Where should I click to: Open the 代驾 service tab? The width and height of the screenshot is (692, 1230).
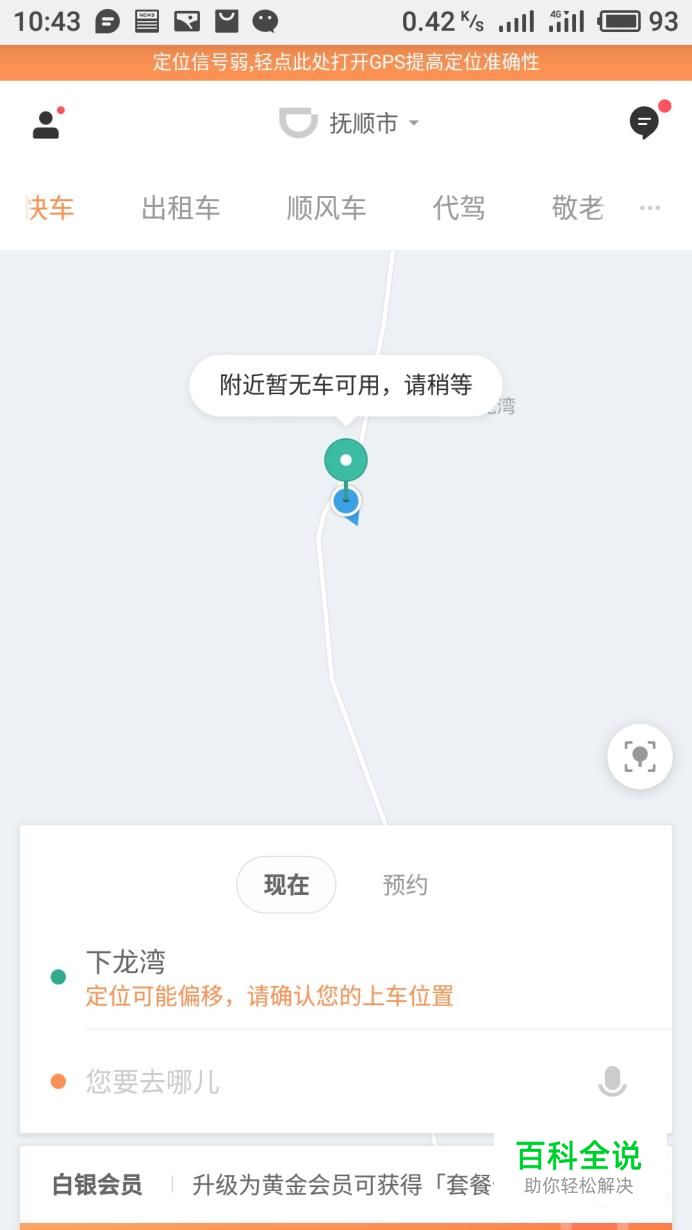pyautogui.click(x=459, y=208)
